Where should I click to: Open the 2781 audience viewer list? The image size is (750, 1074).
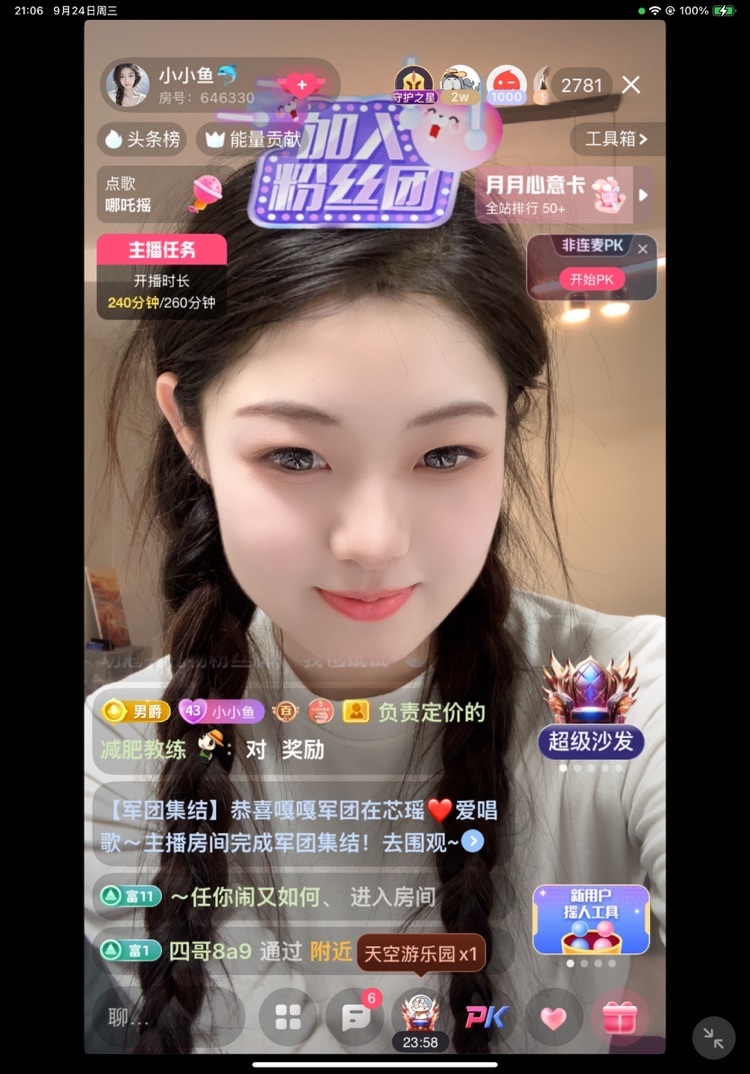click(581, 86)
